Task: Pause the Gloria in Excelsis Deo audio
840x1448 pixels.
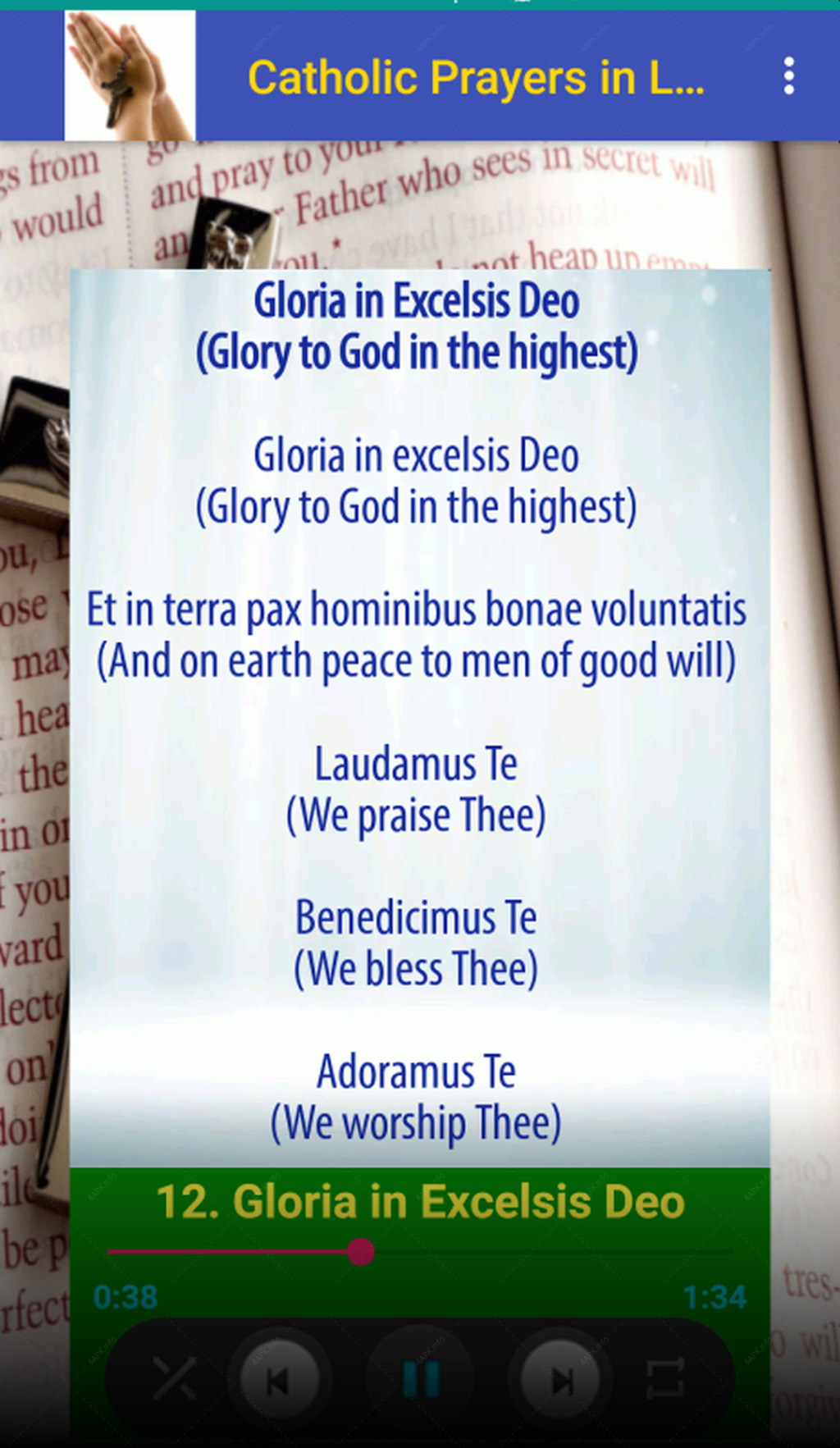Action: coord(421,1380)
